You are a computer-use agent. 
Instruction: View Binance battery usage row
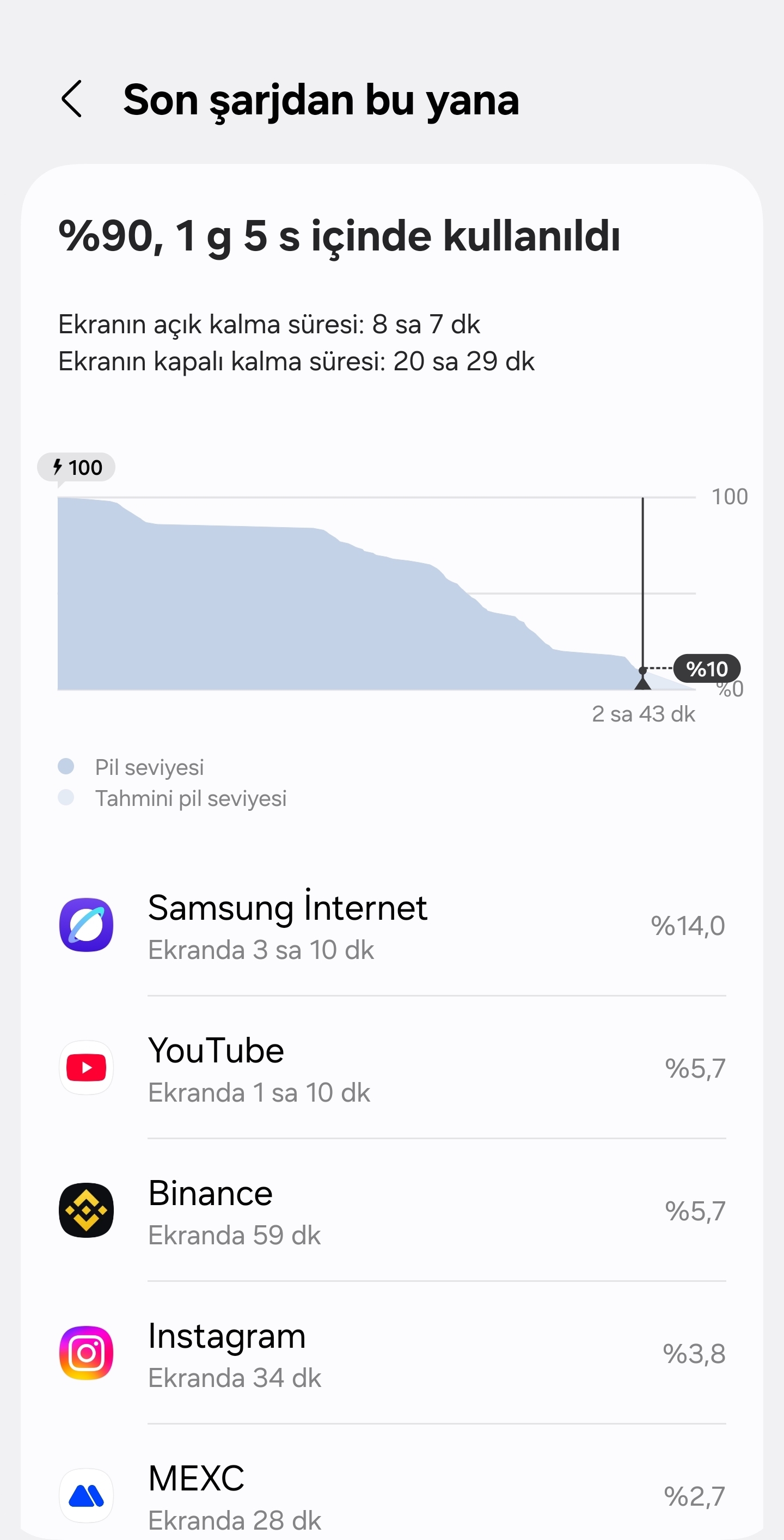[392, 1210]
